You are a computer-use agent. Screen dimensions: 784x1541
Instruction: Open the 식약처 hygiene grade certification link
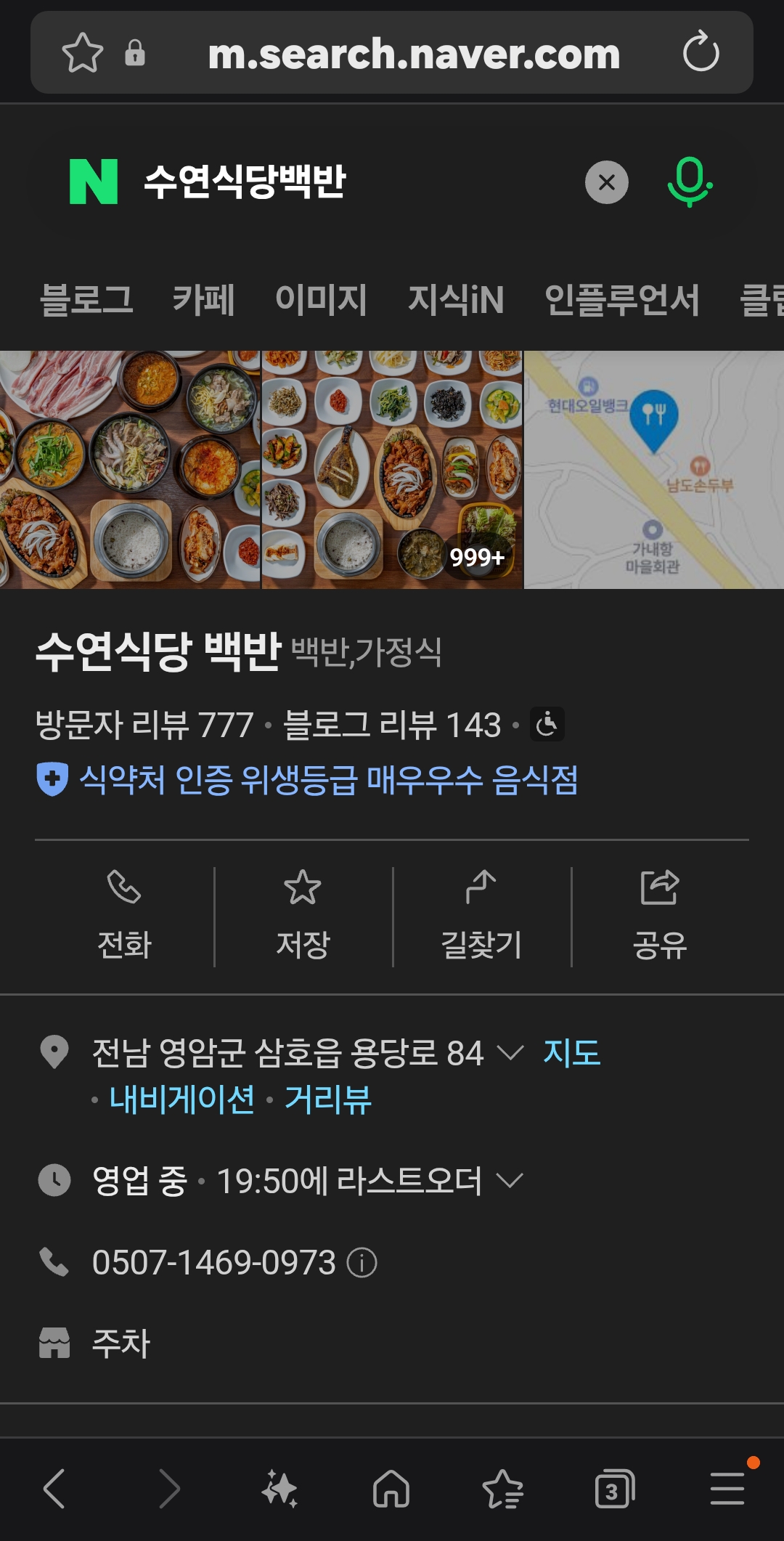(327, 780)
